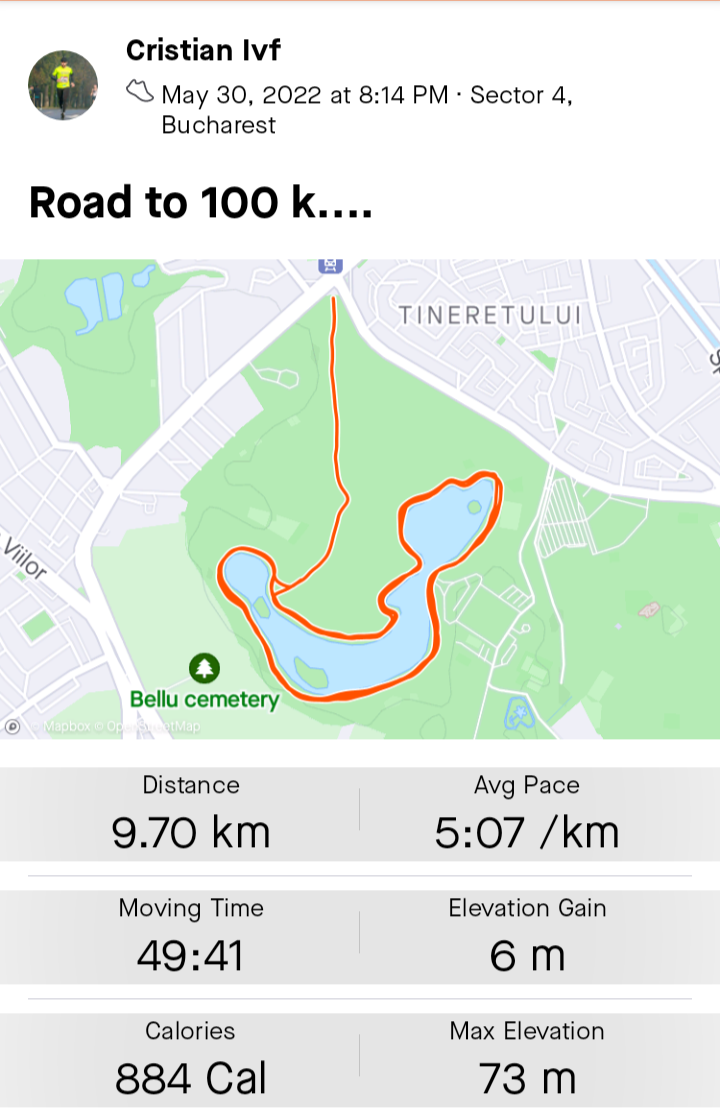Open the running route map
Viewport: 720px width, 1108px height.
(x=360, y=500)
